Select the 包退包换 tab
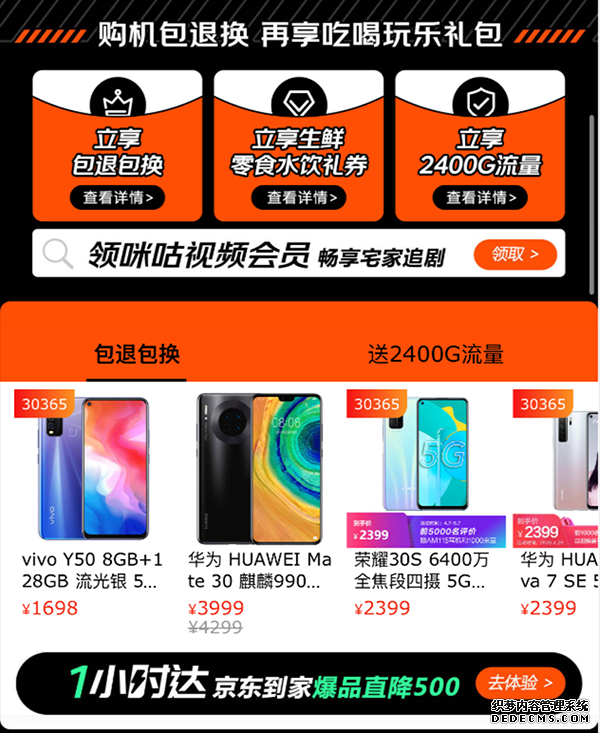Image resolution: width=600 pixels, height=733 pixels. coord(136,354)
